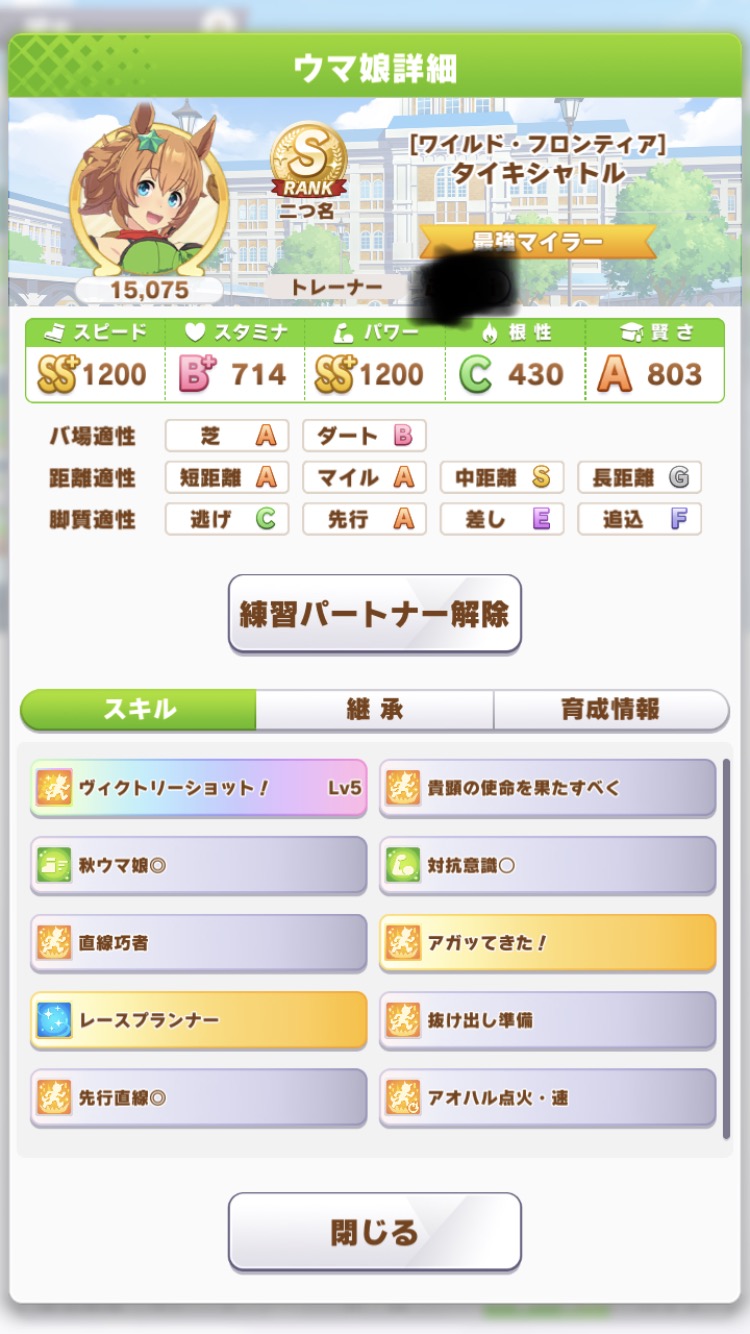The height and width of the screenshot is (1334, 750).
Task: Tap 練習パートナー解除 button
Action: [374, 613]
